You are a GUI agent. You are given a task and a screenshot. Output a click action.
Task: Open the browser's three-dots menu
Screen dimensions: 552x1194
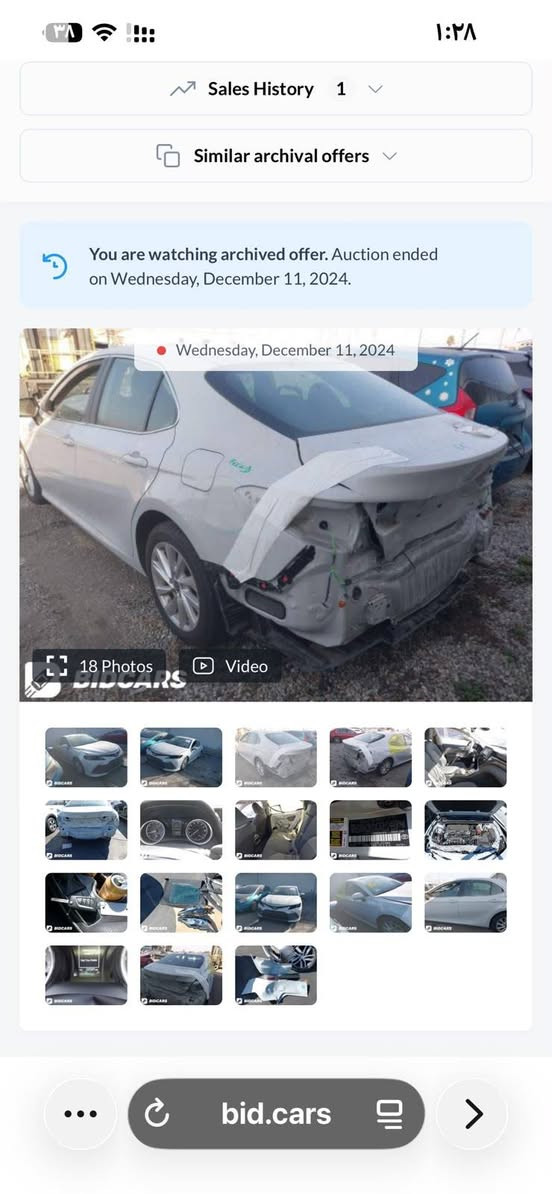81,1114
